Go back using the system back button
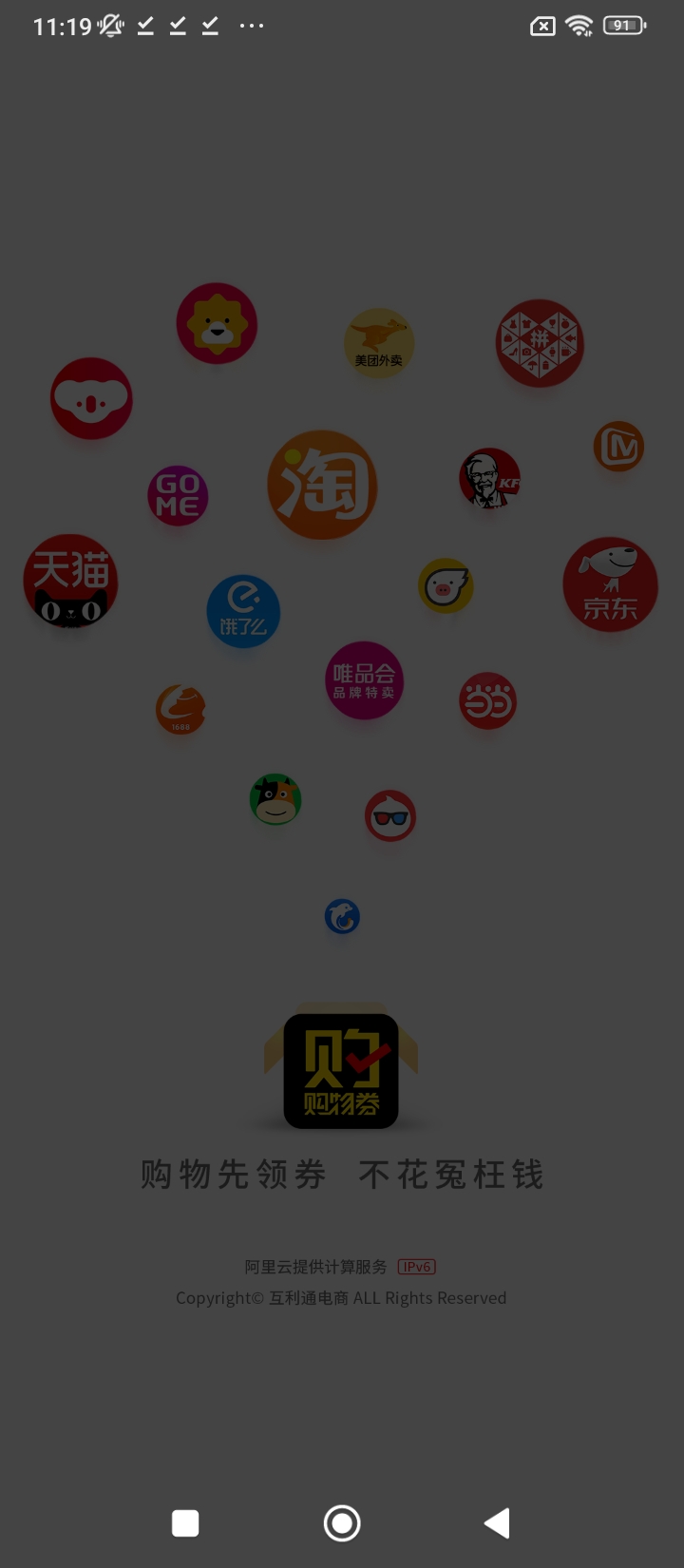The height and width of the screenshot is (1568, 684). 498,1523
